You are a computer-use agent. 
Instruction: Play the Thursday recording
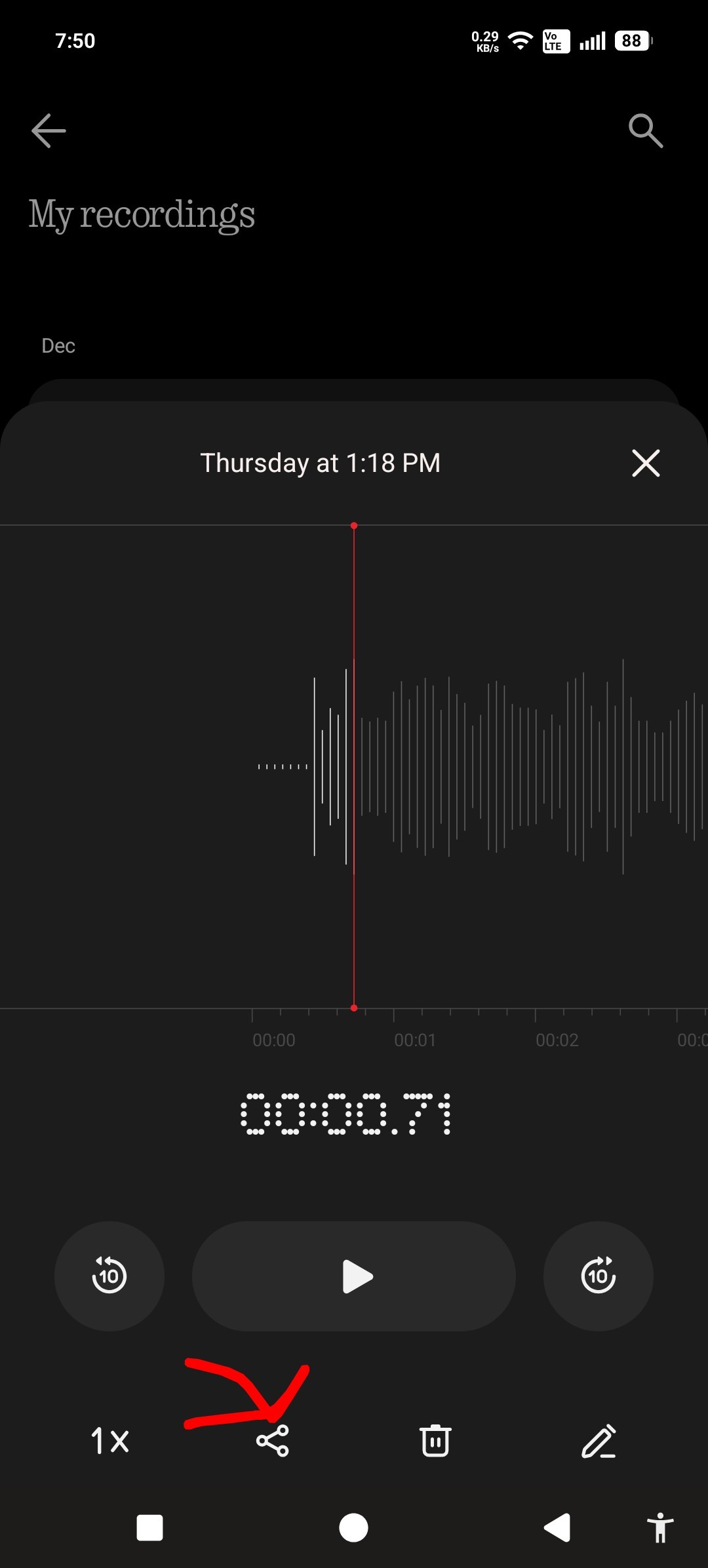click(354, 1276)
